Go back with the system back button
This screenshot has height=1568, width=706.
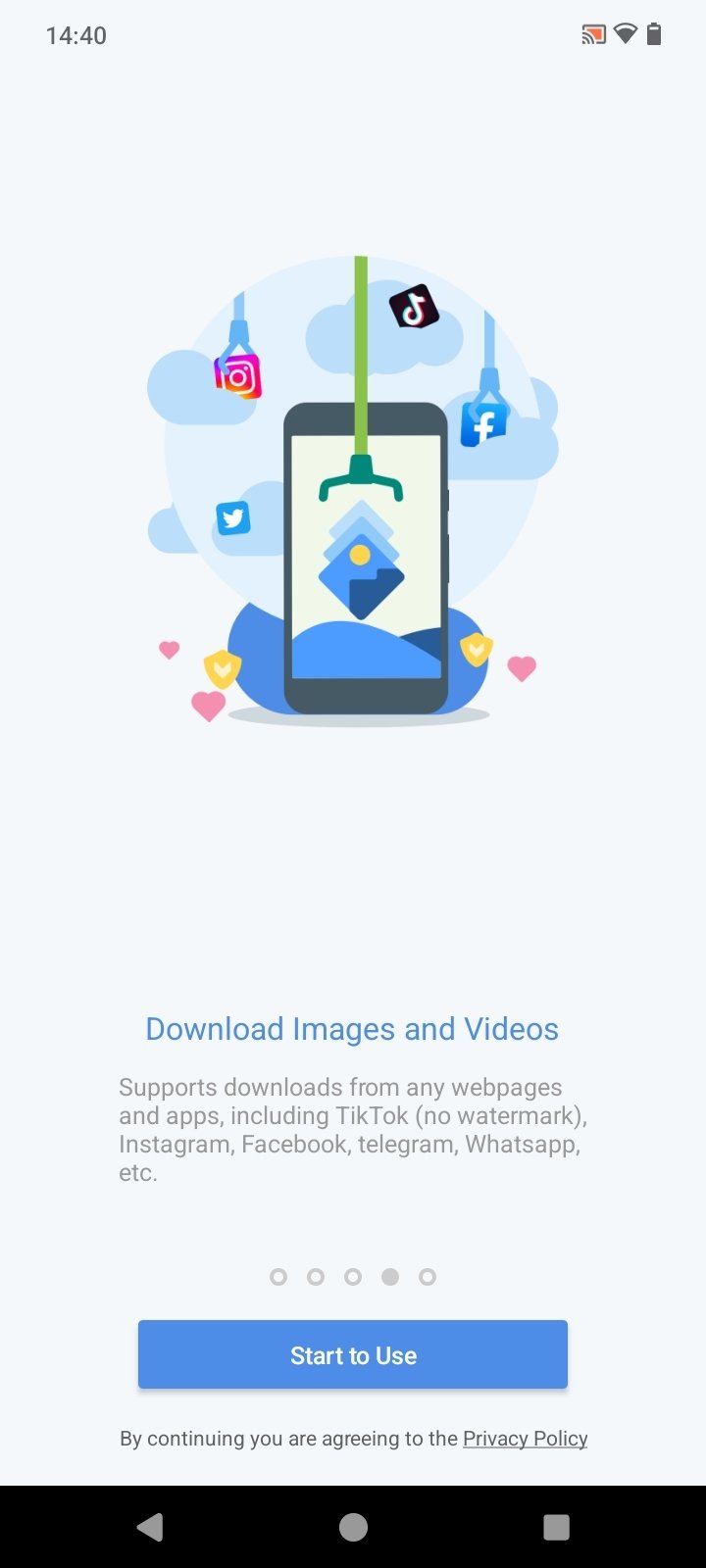pos(150,1526)
